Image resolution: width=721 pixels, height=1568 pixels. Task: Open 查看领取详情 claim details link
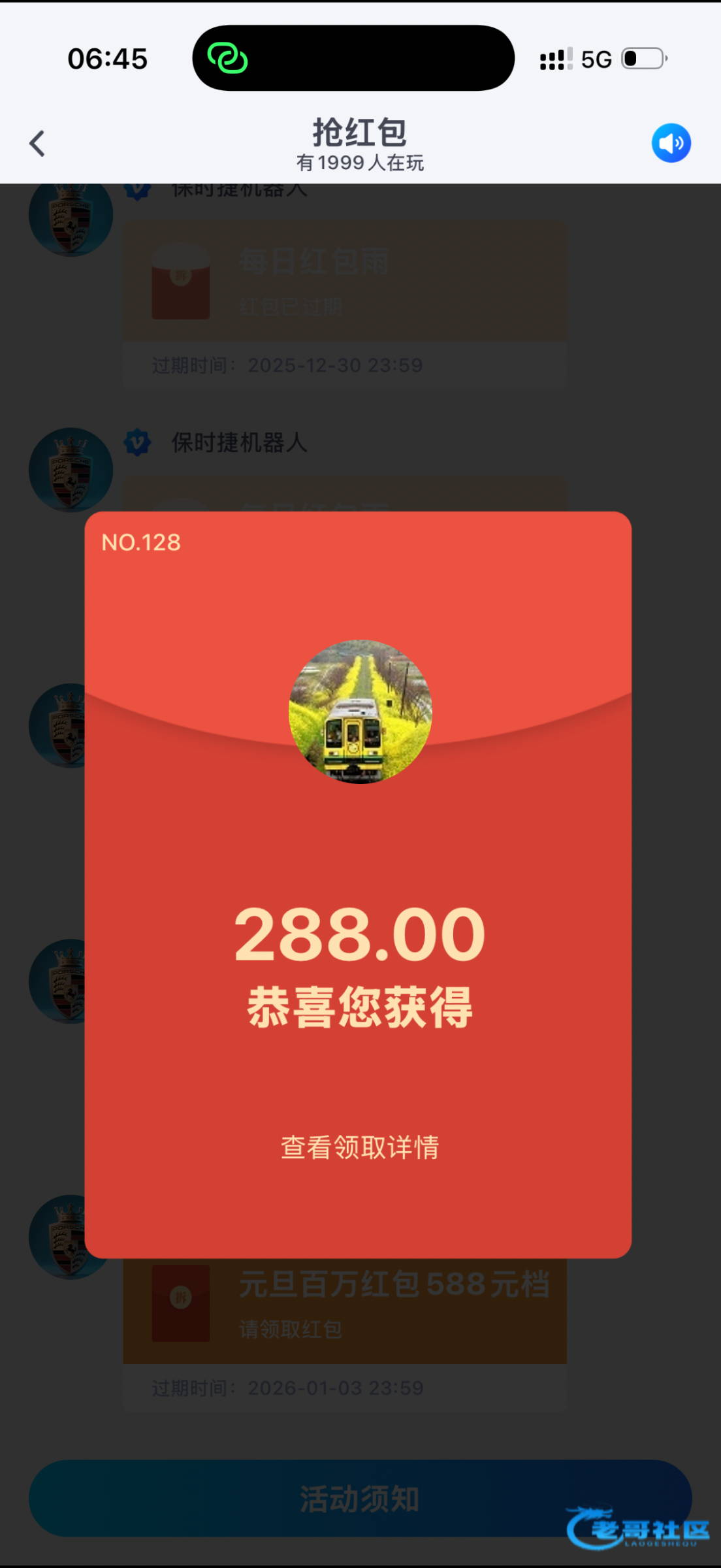pyautogui.click(x=360, y=1147)
